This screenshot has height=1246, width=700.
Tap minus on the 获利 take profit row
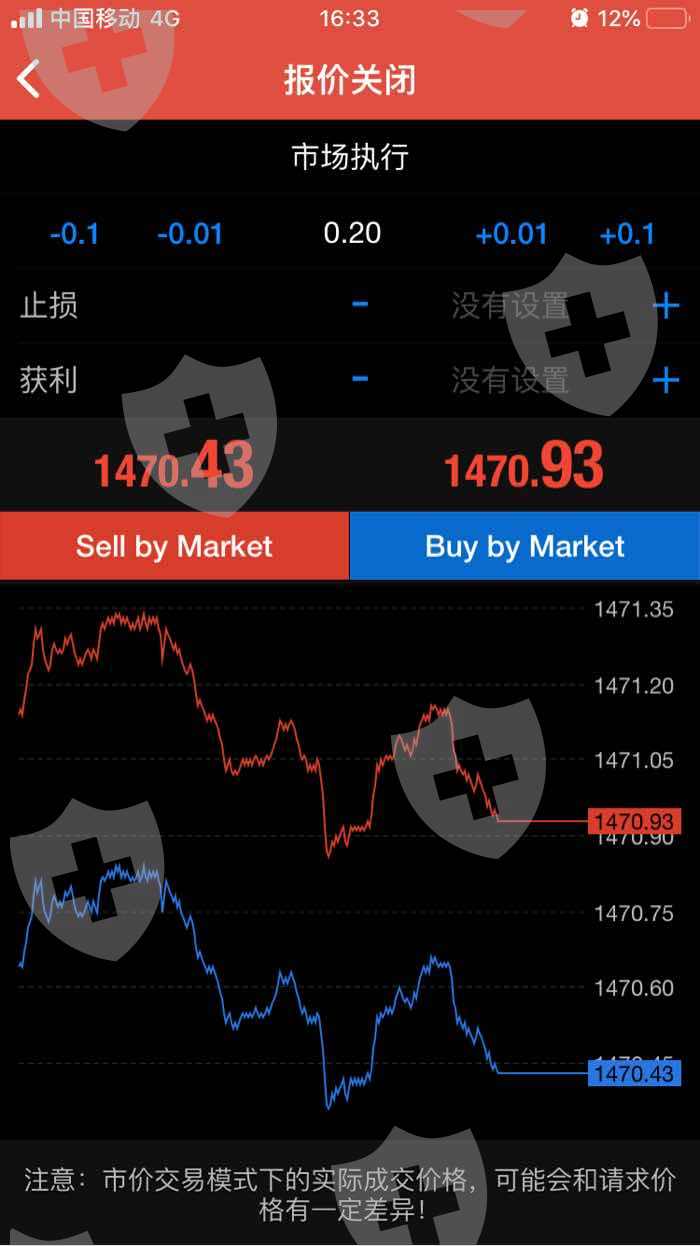coord(360,379)
